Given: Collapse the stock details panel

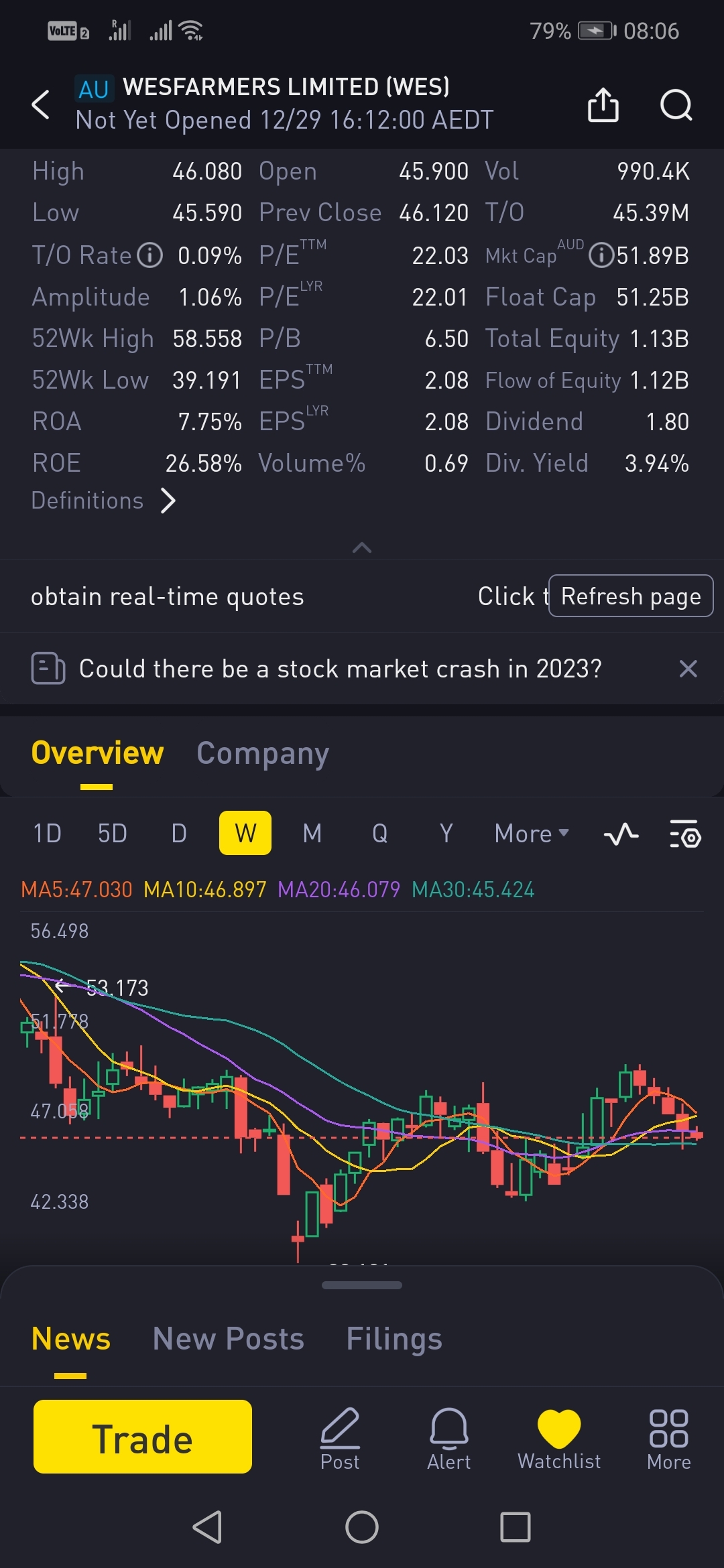Looking at the screenshot, I should click(362, 547).
